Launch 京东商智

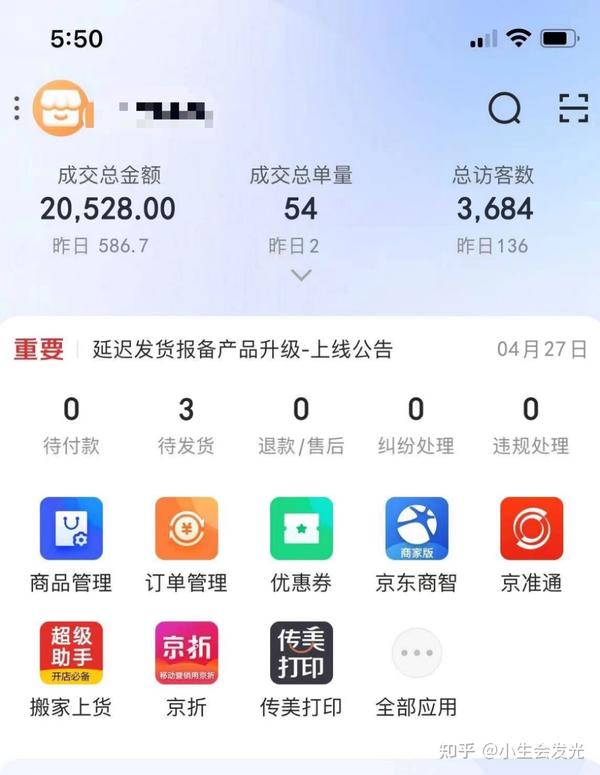coord(416,543)
